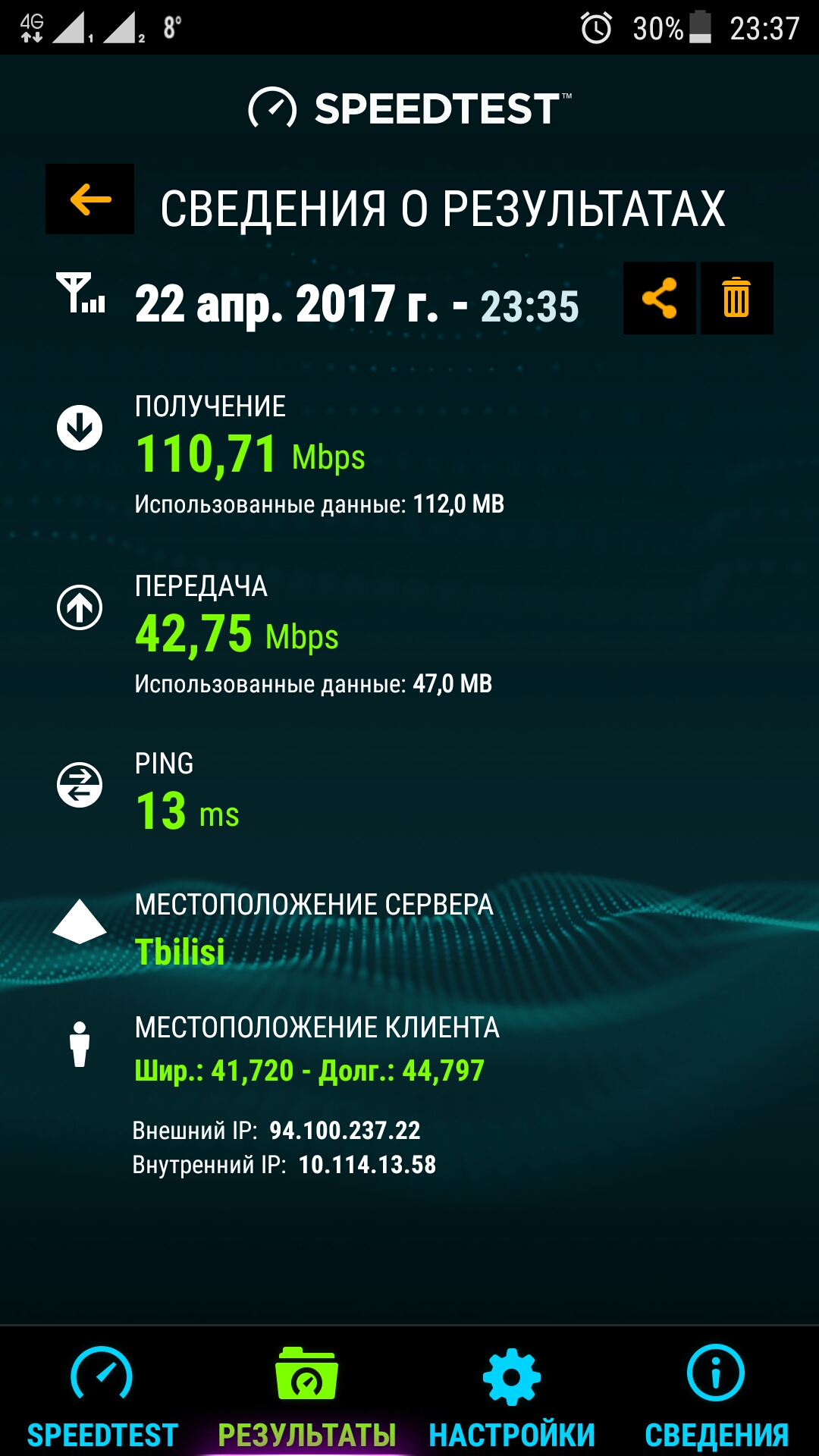Share this speed test result
819x1456 pixels.
[x=659, y=298]
